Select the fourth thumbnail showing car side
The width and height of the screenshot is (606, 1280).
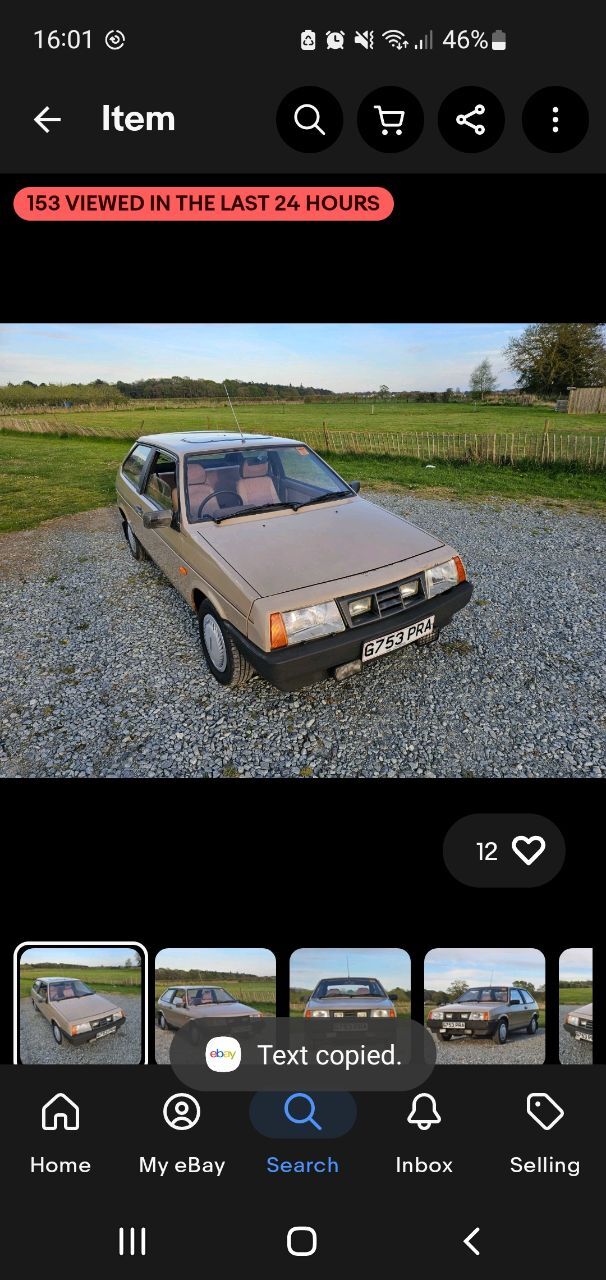click(x=485, y=1006)
